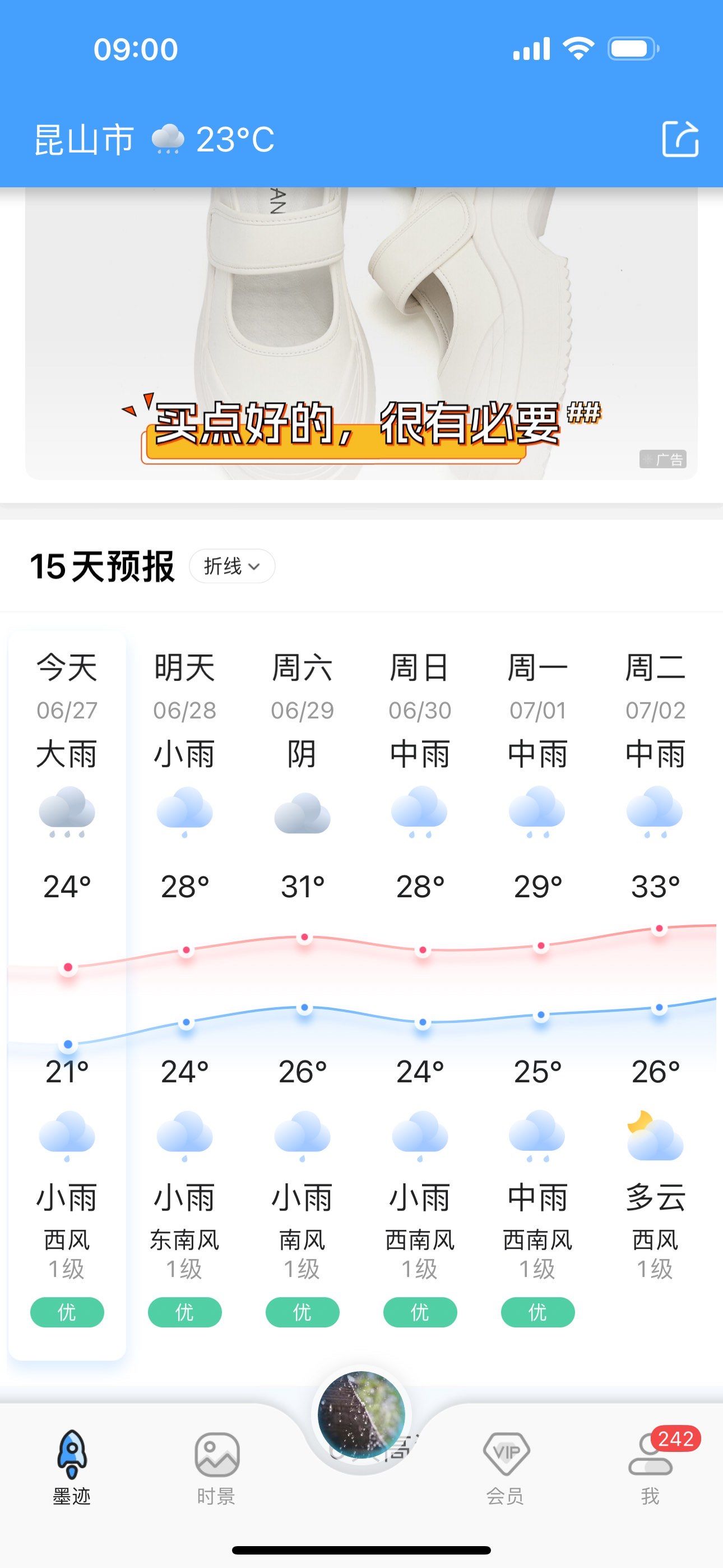Open the 折线 chart style dropdown
Image resolution: width=723 pixels, height=1568 pixels.
tap(233, 566)
